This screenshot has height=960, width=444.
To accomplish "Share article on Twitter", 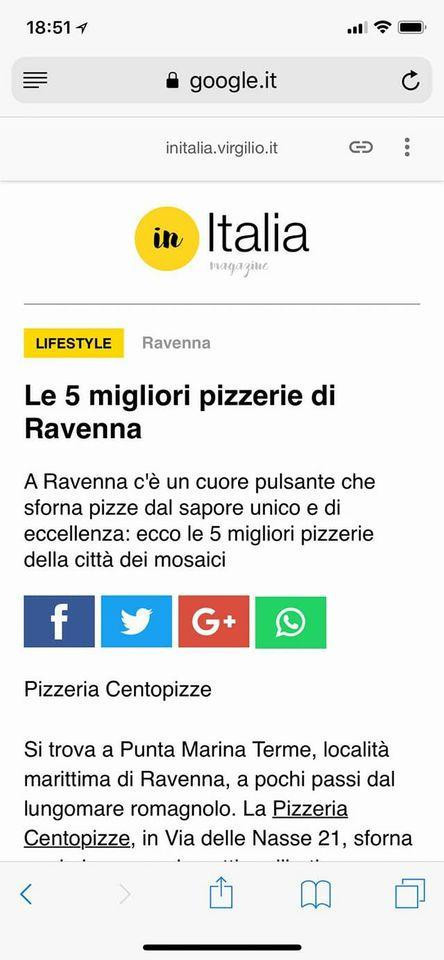I will point(136,621).
